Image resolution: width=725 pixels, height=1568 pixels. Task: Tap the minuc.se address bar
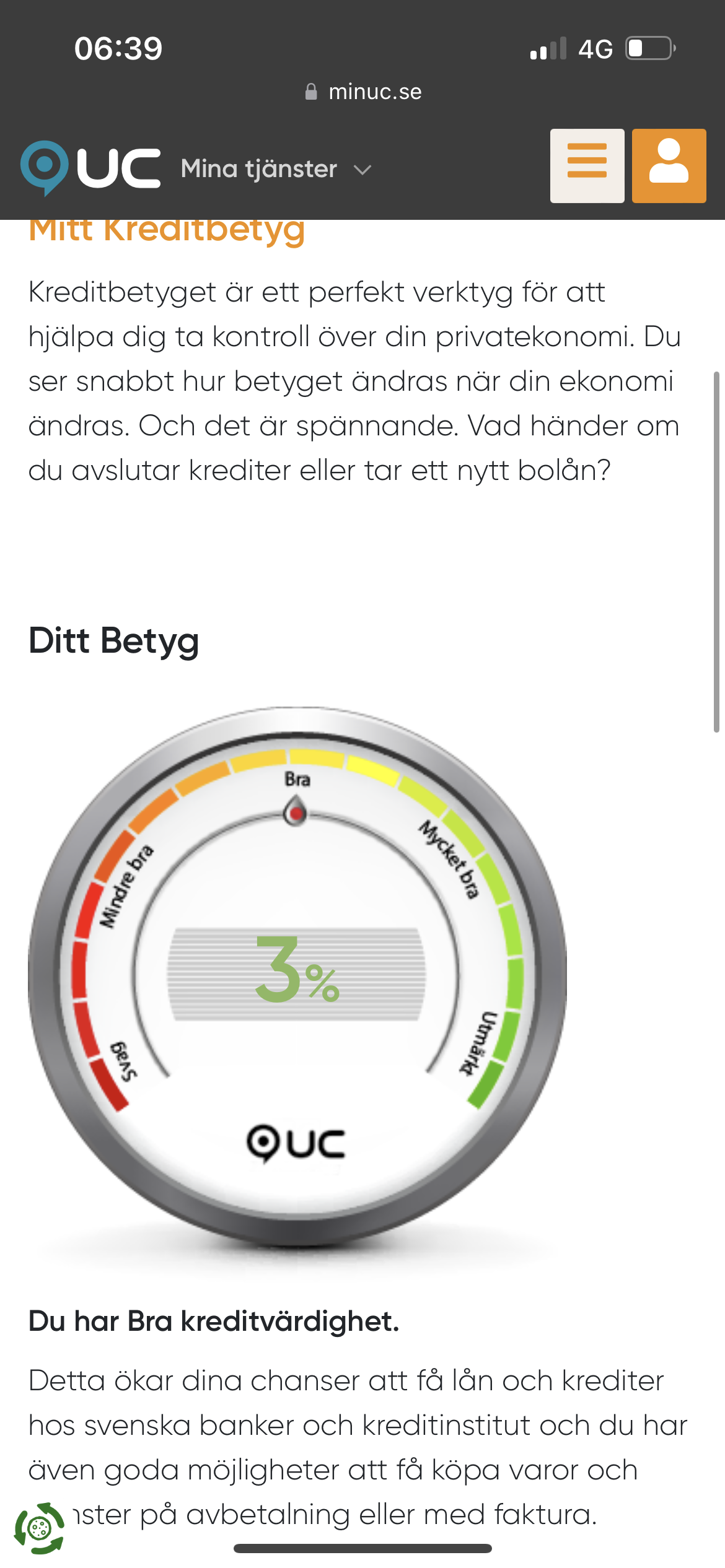pyautogui.click(x=363, y=92)
